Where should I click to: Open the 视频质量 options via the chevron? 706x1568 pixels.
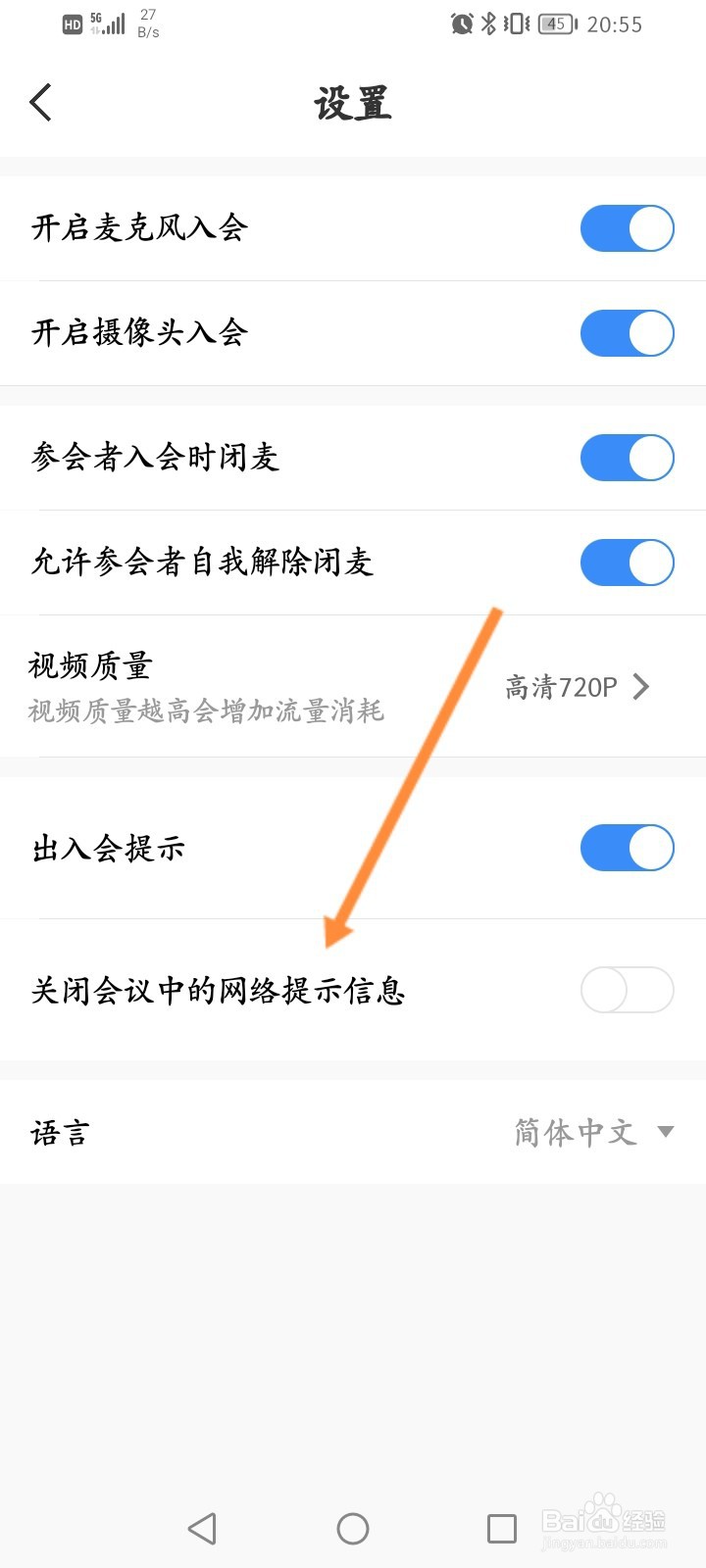pyautogui.click(x=641, y=687)
